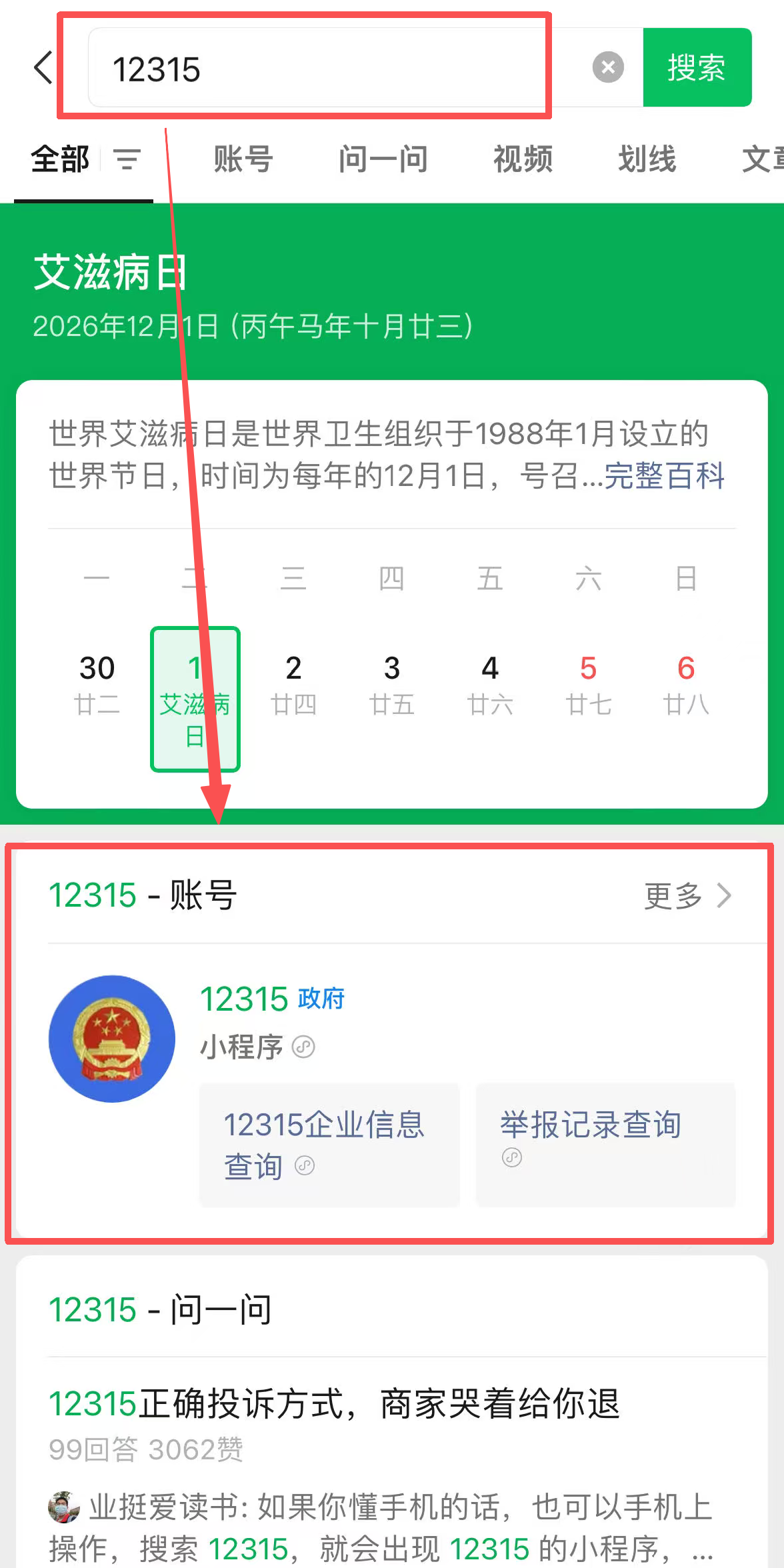
Task: Open the 12315正确投诉方式 answer
Action: (x=335, y=1404)
